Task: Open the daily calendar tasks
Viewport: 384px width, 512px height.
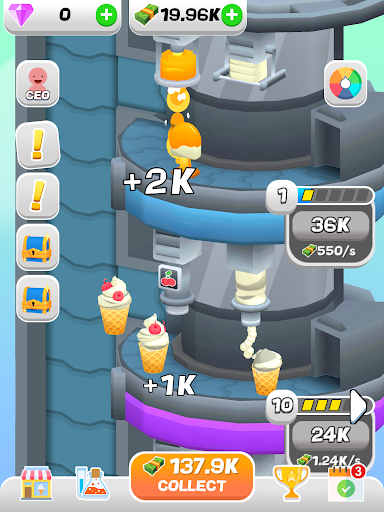Action: (346, 483)
